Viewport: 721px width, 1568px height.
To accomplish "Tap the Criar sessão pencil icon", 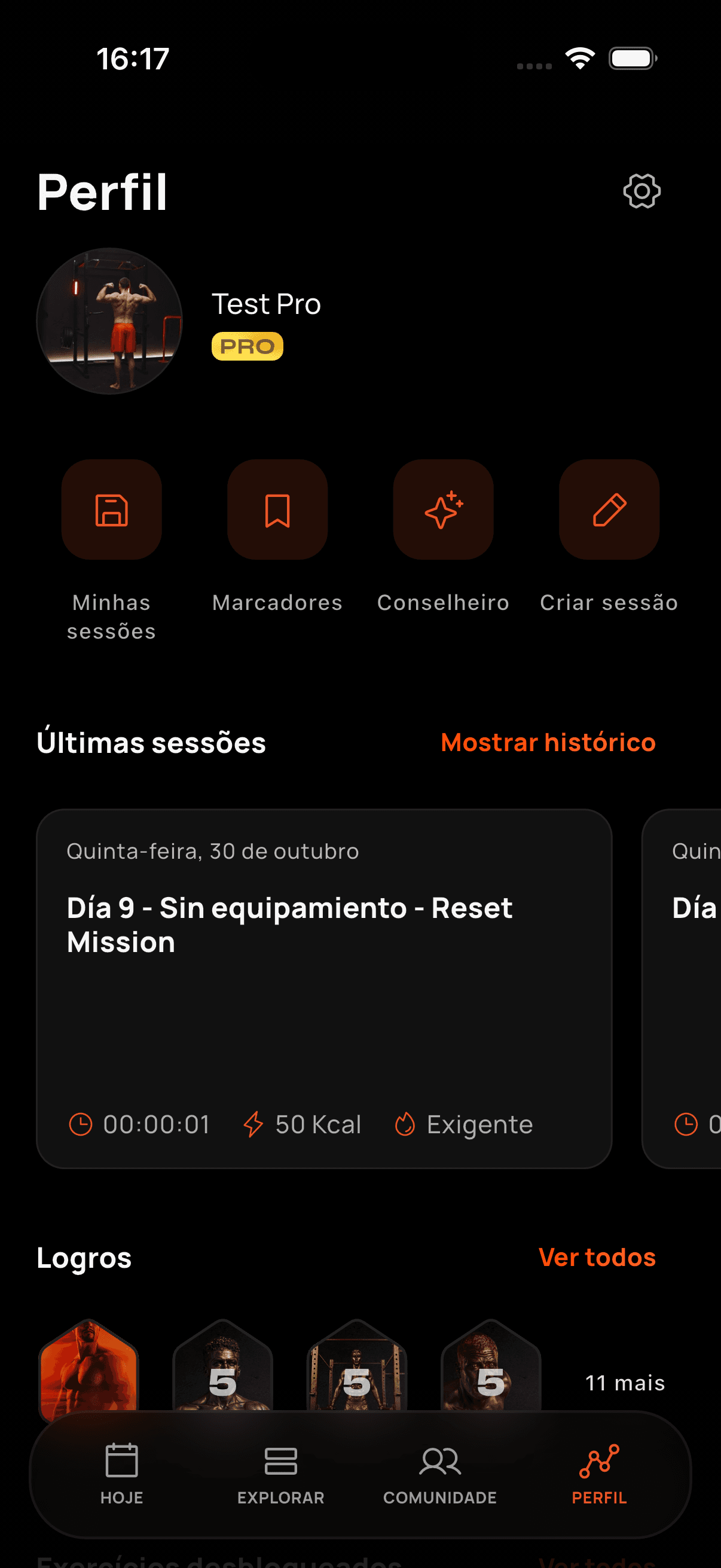I will click(609, 510).
